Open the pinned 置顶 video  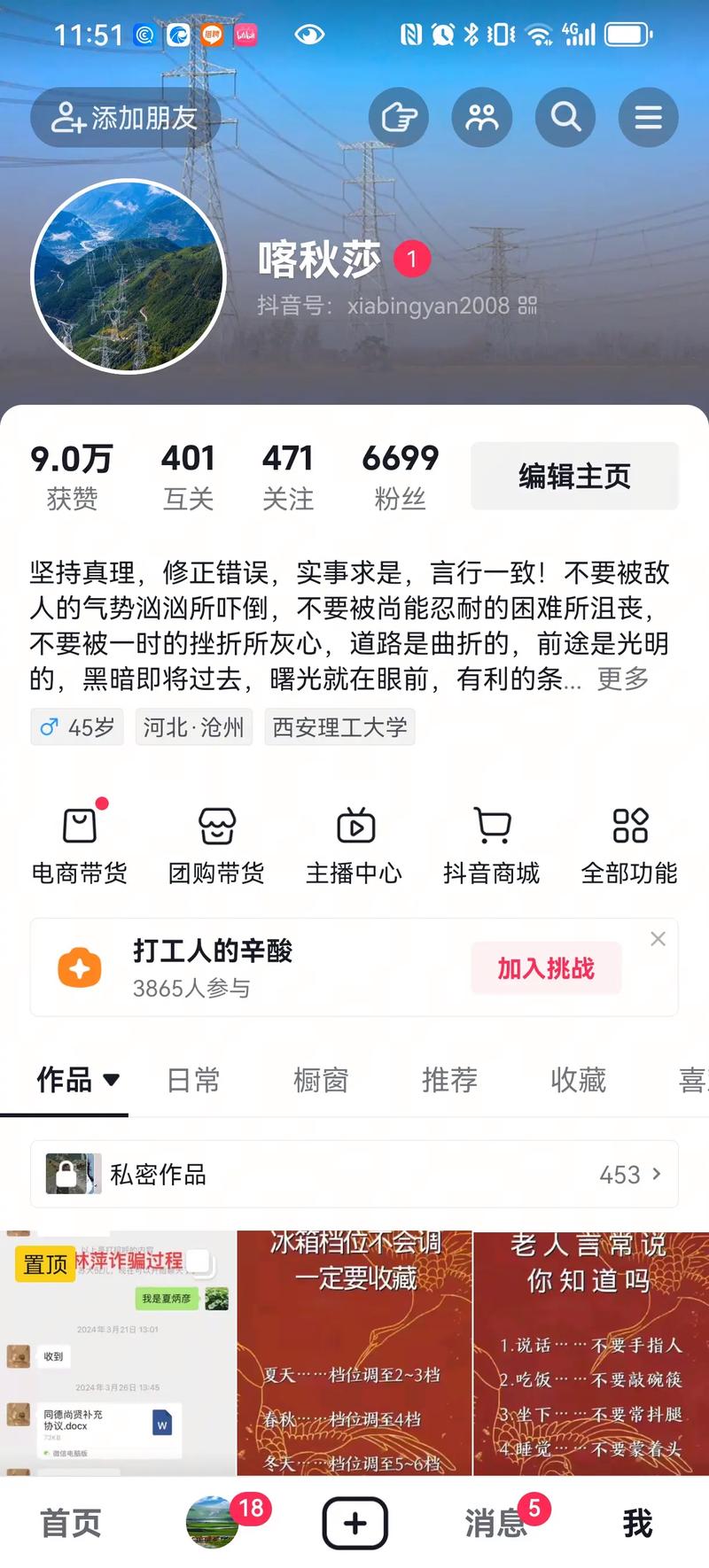118,1353
